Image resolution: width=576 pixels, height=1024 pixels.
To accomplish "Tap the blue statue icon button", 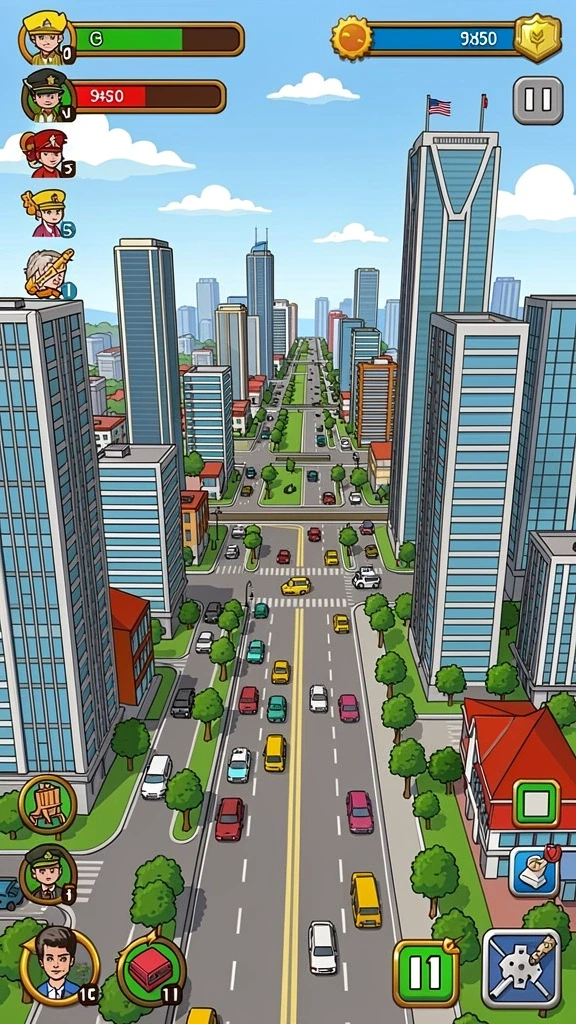I will pyautogui.click(x=534, y=872).
